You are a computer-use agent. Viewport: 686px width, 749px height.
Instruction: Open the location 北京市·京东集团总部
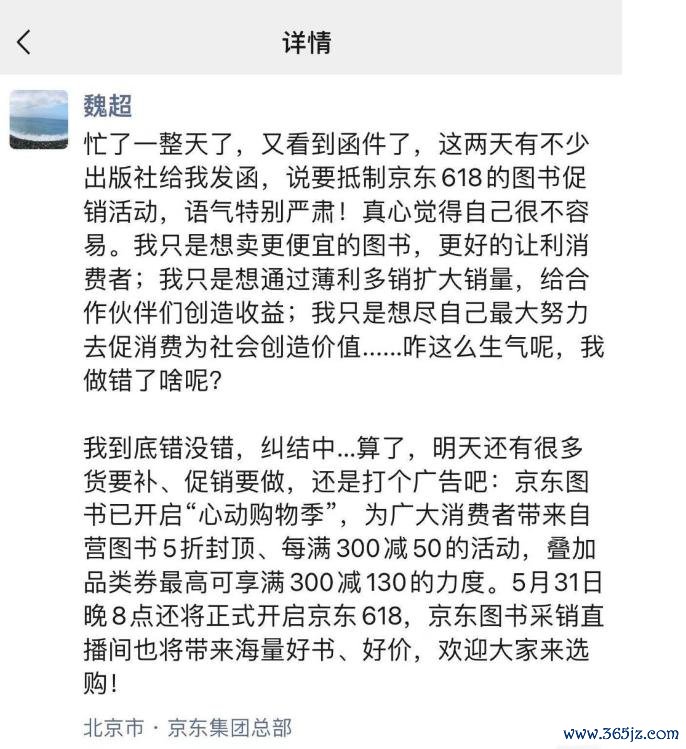pos(187,727)
